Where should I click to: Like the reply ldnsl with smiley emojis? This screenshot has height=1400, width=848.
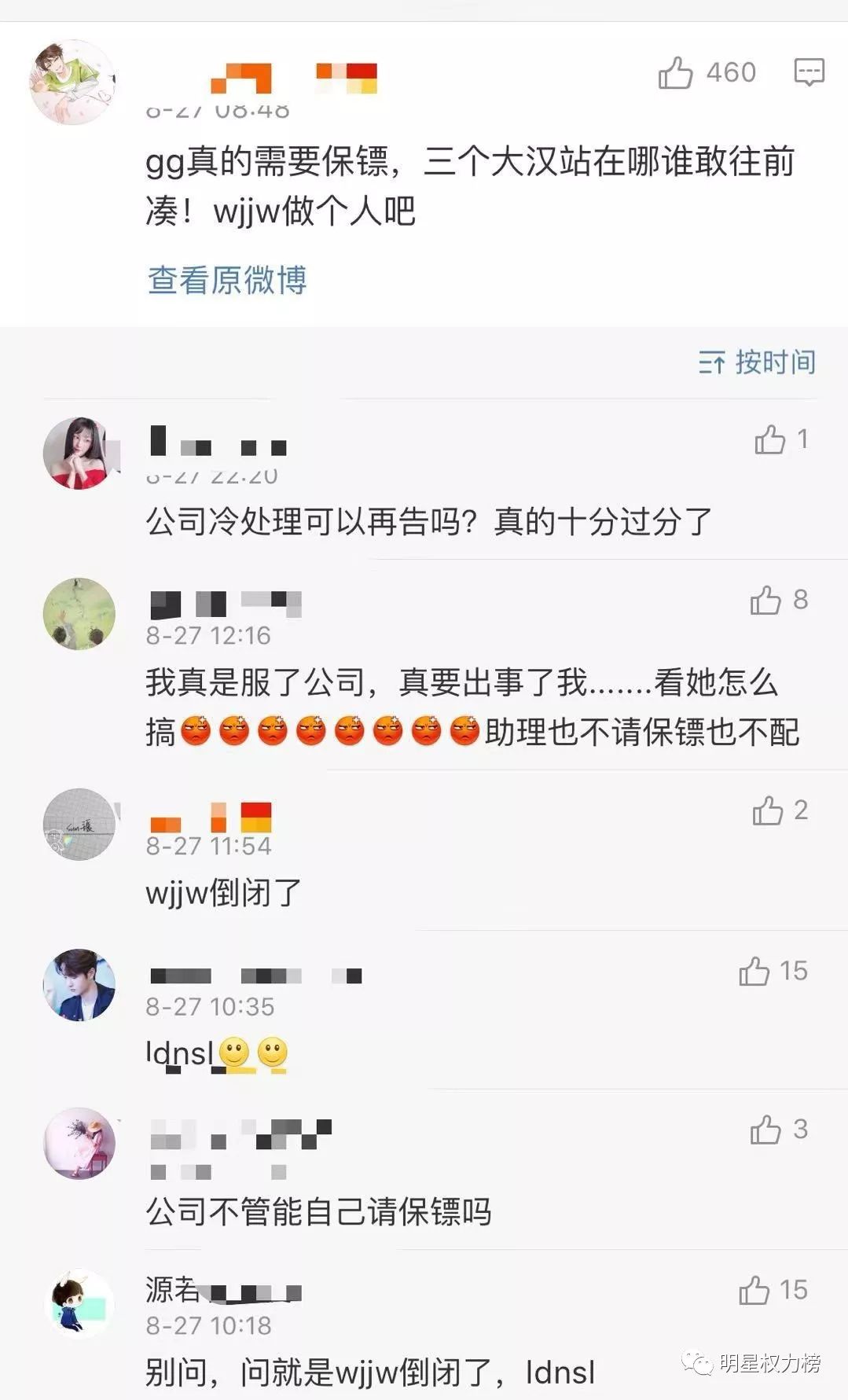pyautogui.click(x=754, y=972)
